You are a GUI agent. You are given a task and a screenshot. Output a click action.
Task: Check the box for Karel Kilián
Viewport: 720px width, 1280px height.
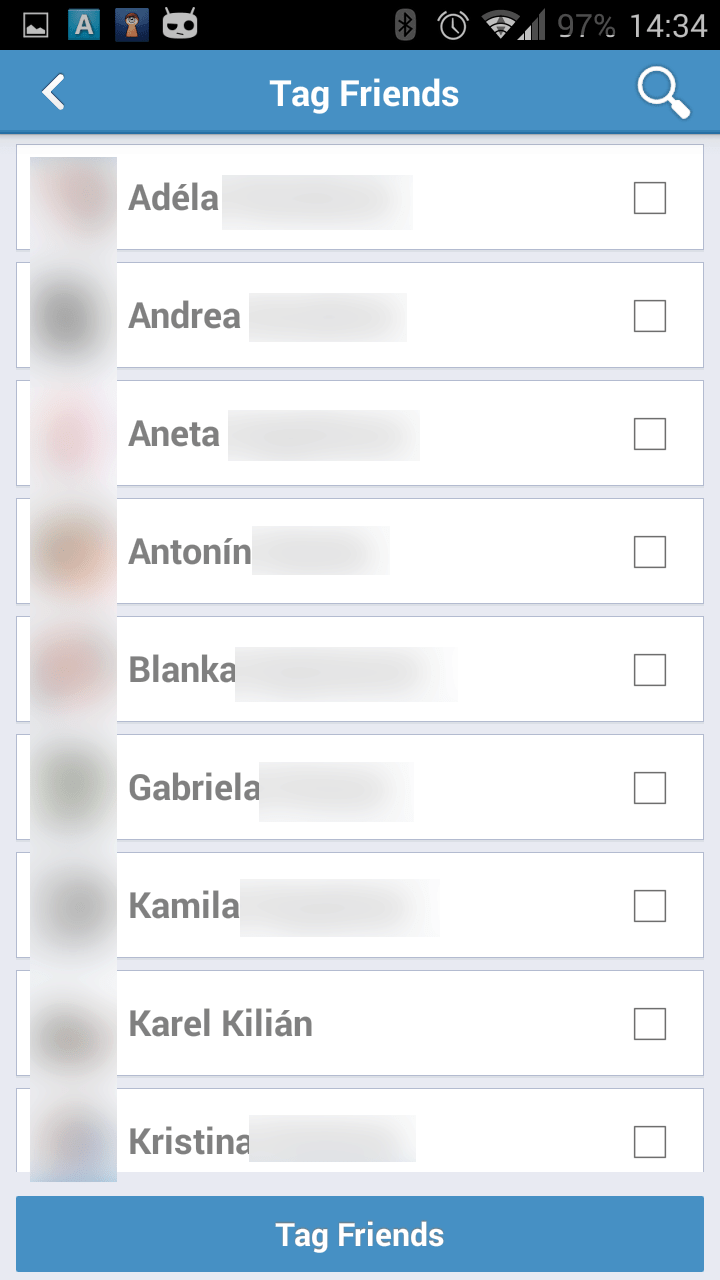650,1024
